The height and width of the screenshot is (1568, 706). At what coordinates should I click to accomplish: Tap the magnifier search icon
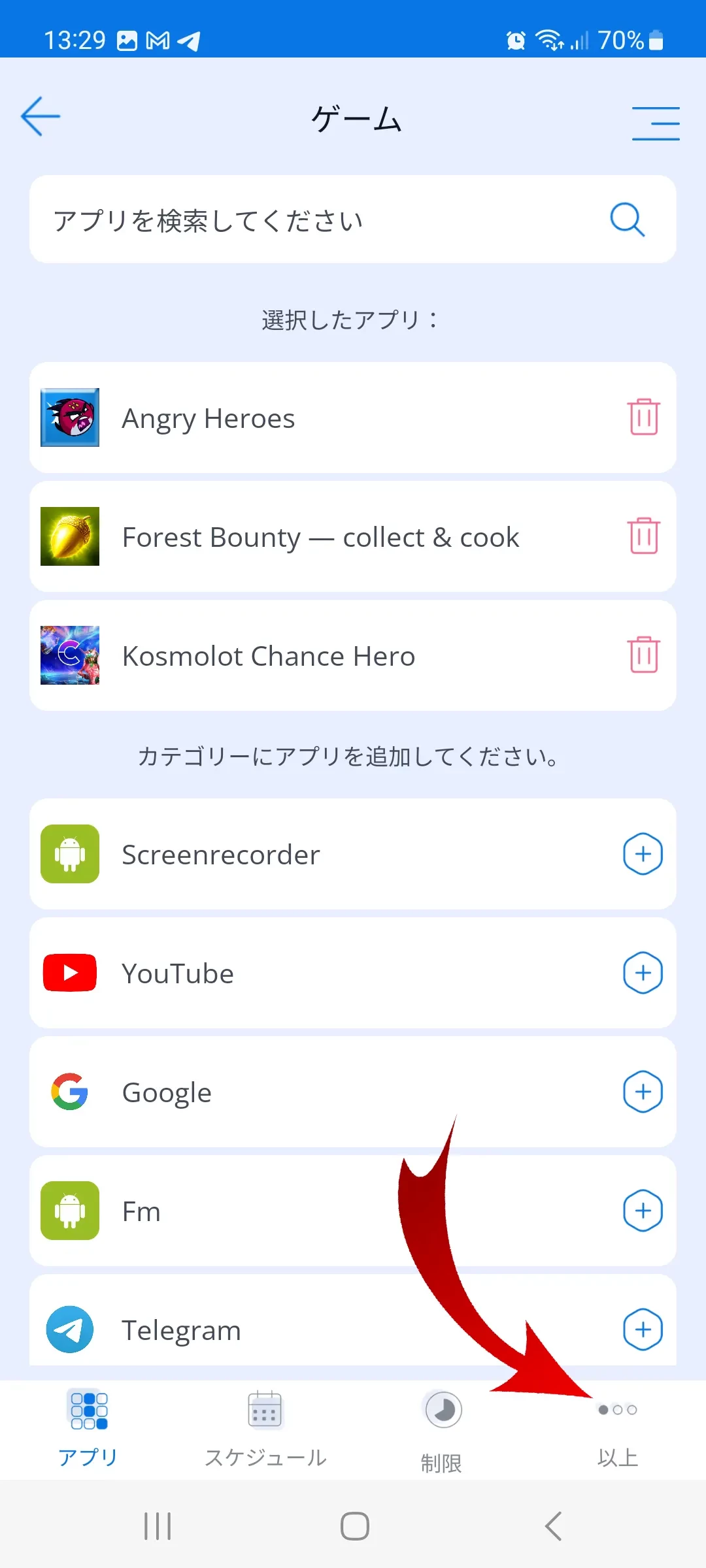(627, 220)
